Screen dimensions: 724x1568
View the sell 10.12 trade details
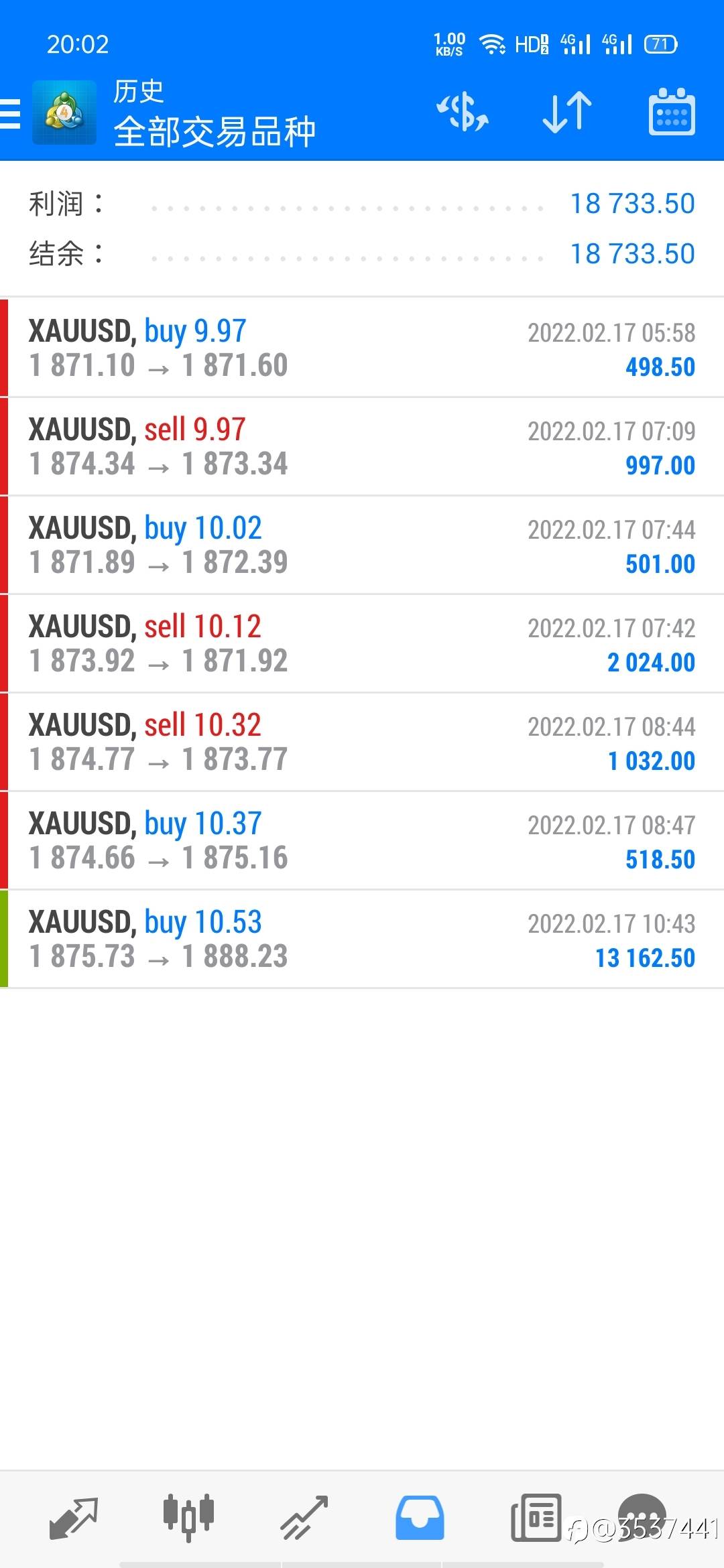tap(362, 643)
